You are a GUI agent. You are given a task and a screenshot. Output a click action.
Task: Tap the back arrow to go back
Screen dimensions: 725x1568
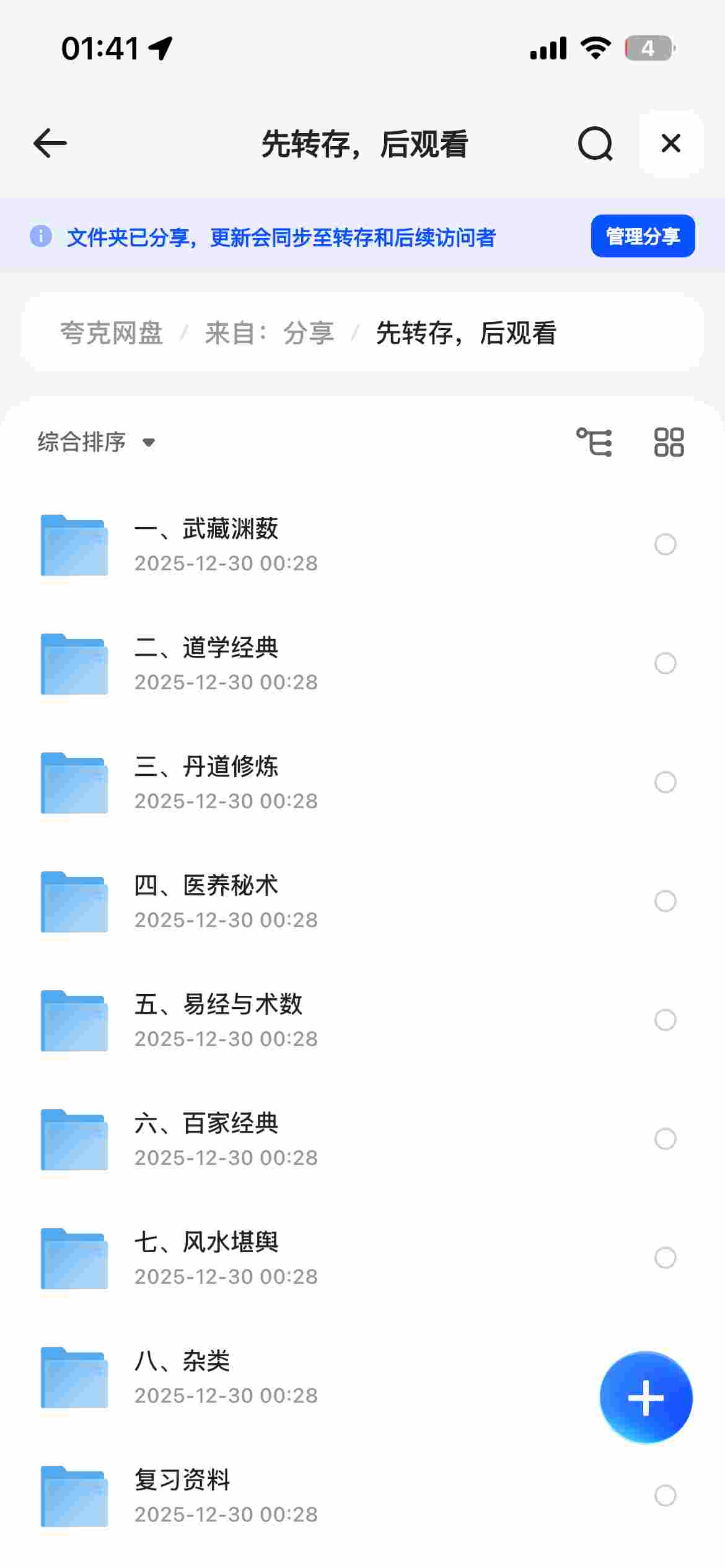[48, 143]
